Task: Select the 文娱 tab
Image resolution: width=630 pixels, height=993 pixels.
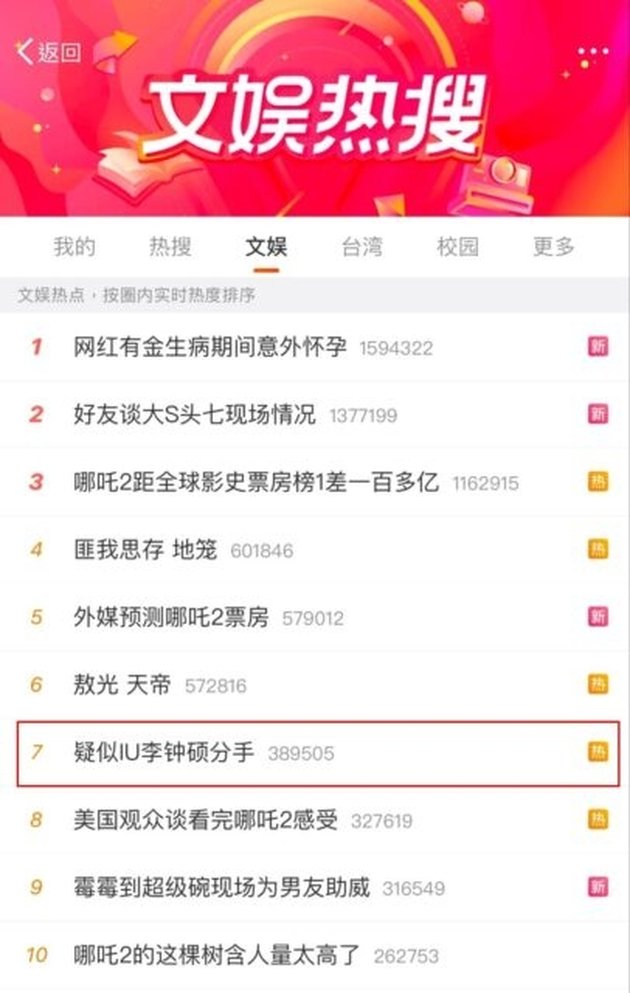Action: [x=266, y=247]
